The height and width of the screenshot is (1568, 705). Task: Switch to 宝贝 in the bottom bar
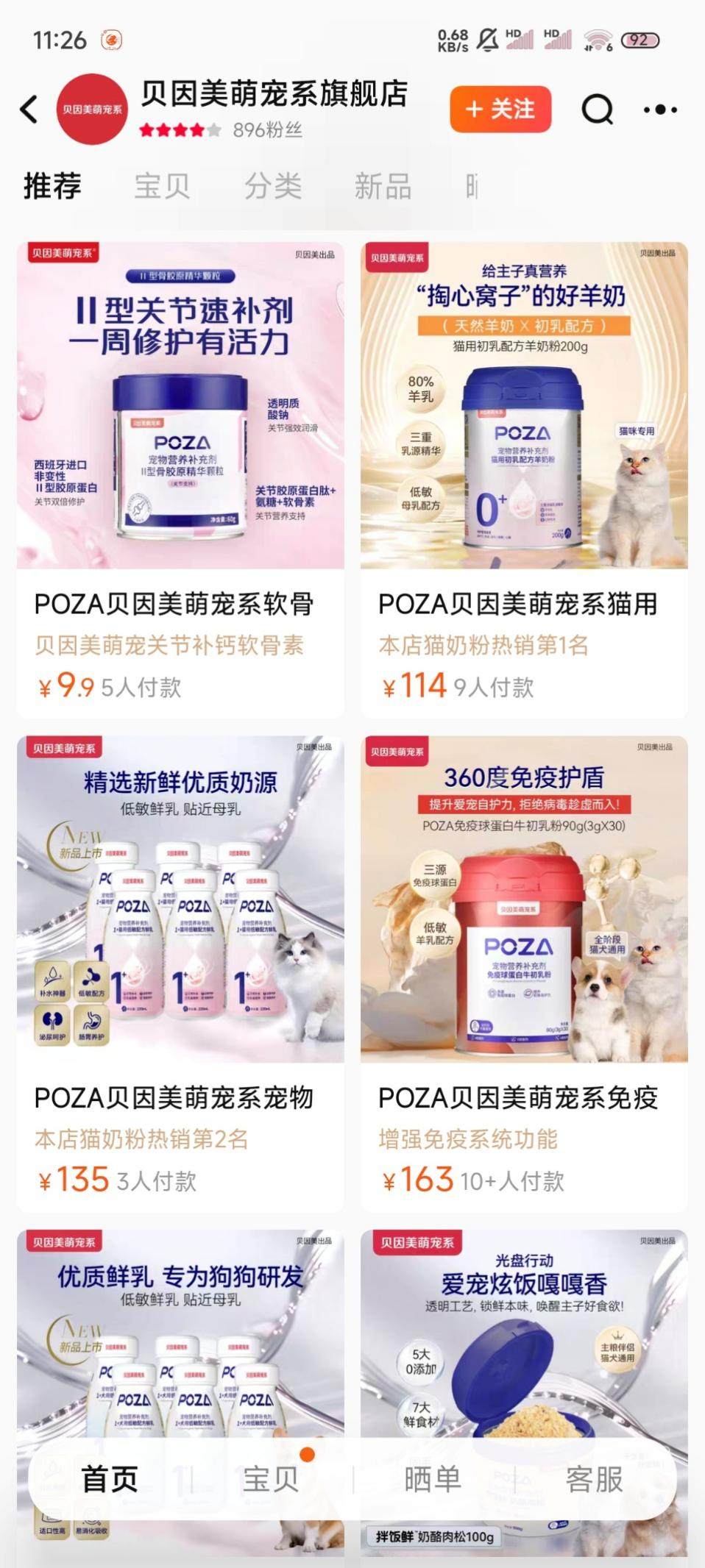[x=271, y=1479]
